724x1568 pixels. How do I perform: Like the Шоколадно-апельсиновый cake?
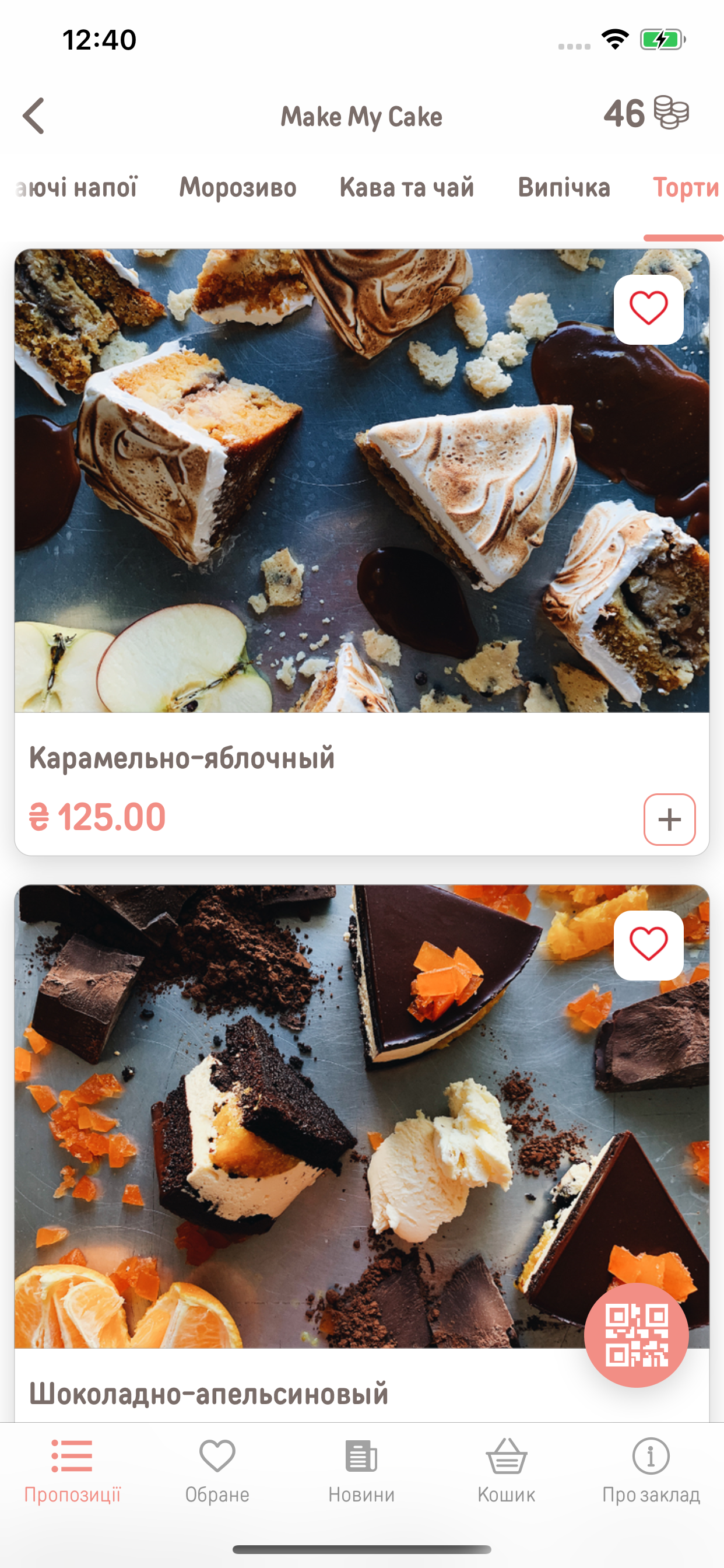tap(648, 944)
